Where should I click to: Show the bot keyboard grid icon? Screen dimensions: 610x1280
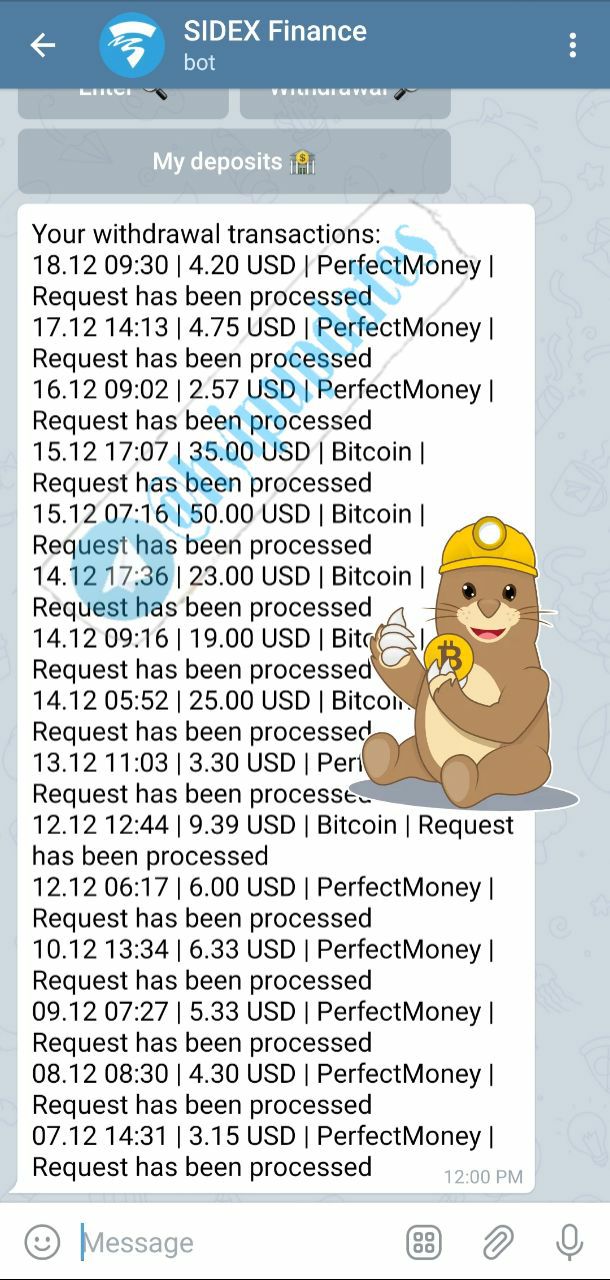click(x=424, y=1243)
